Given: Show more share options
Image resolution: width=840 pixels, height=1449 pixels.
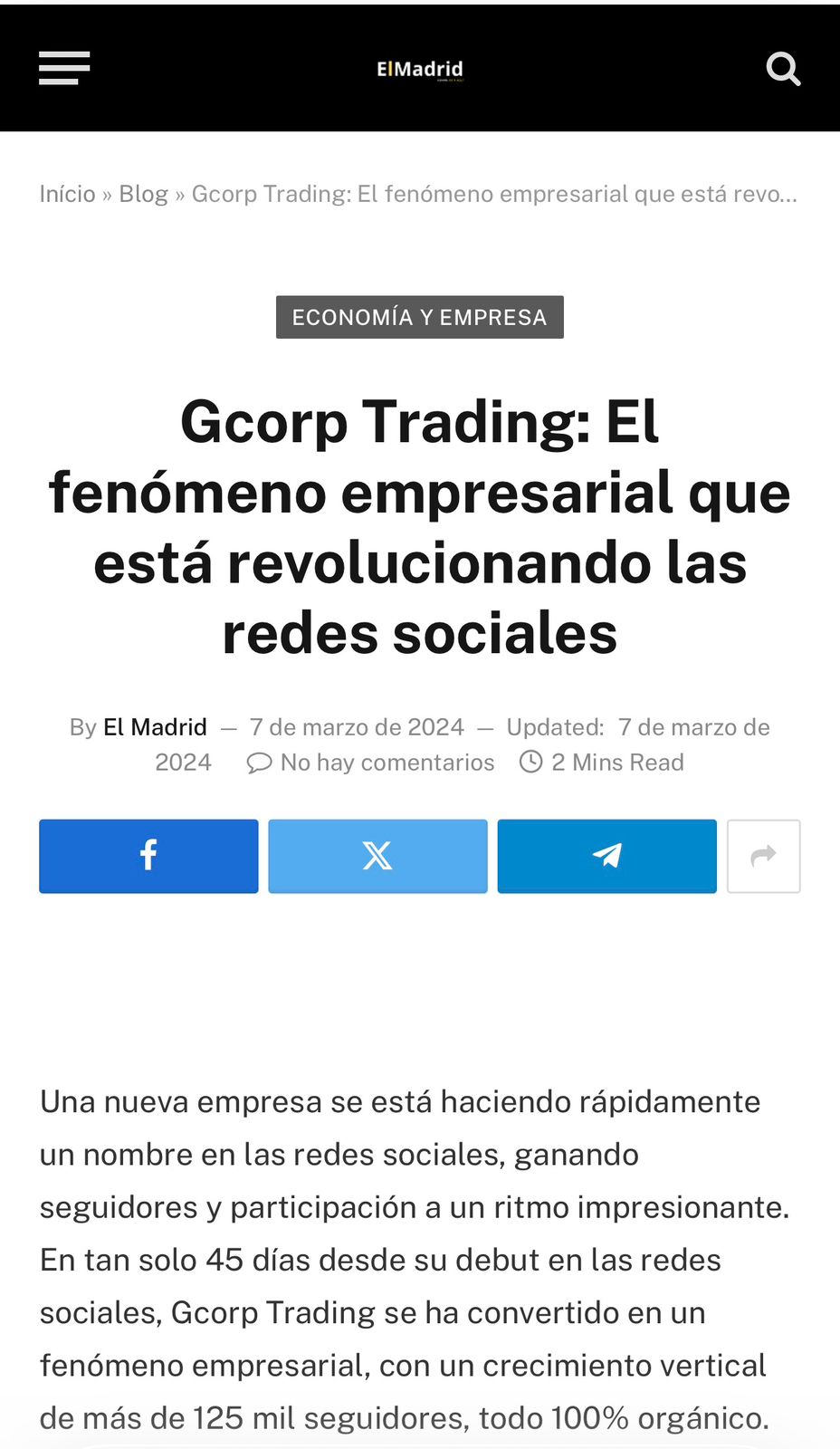Looking at the screenshot, I should [764, 856].
